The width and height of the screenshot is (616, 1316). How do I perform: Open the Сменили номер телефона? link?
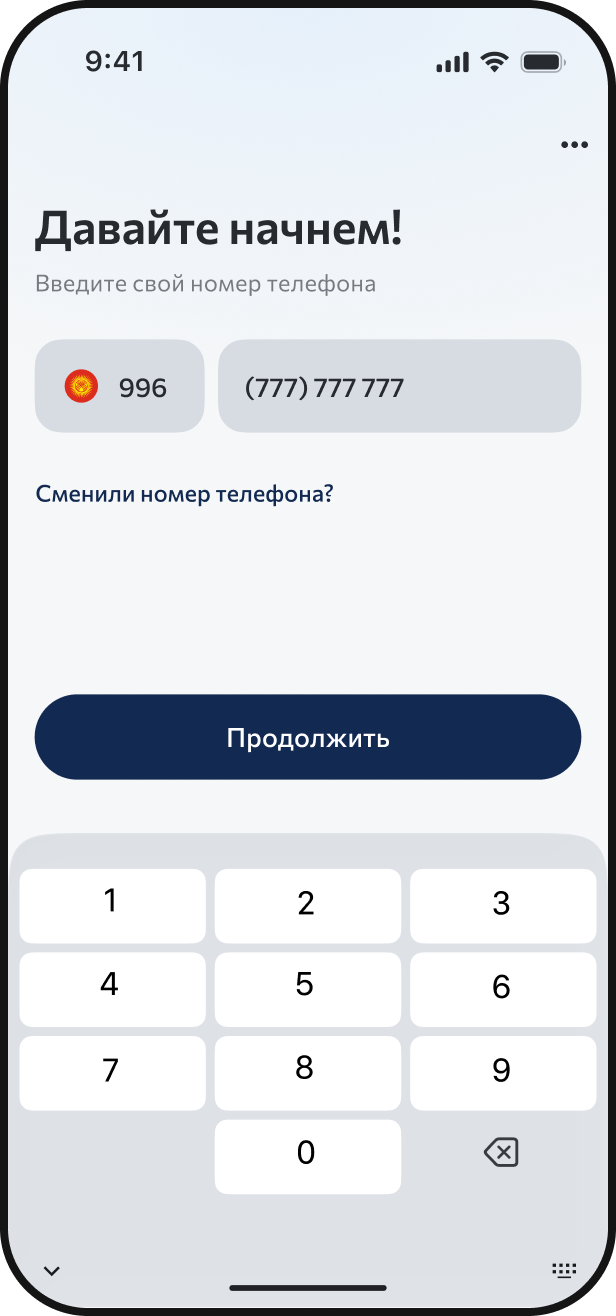[184, 494]
